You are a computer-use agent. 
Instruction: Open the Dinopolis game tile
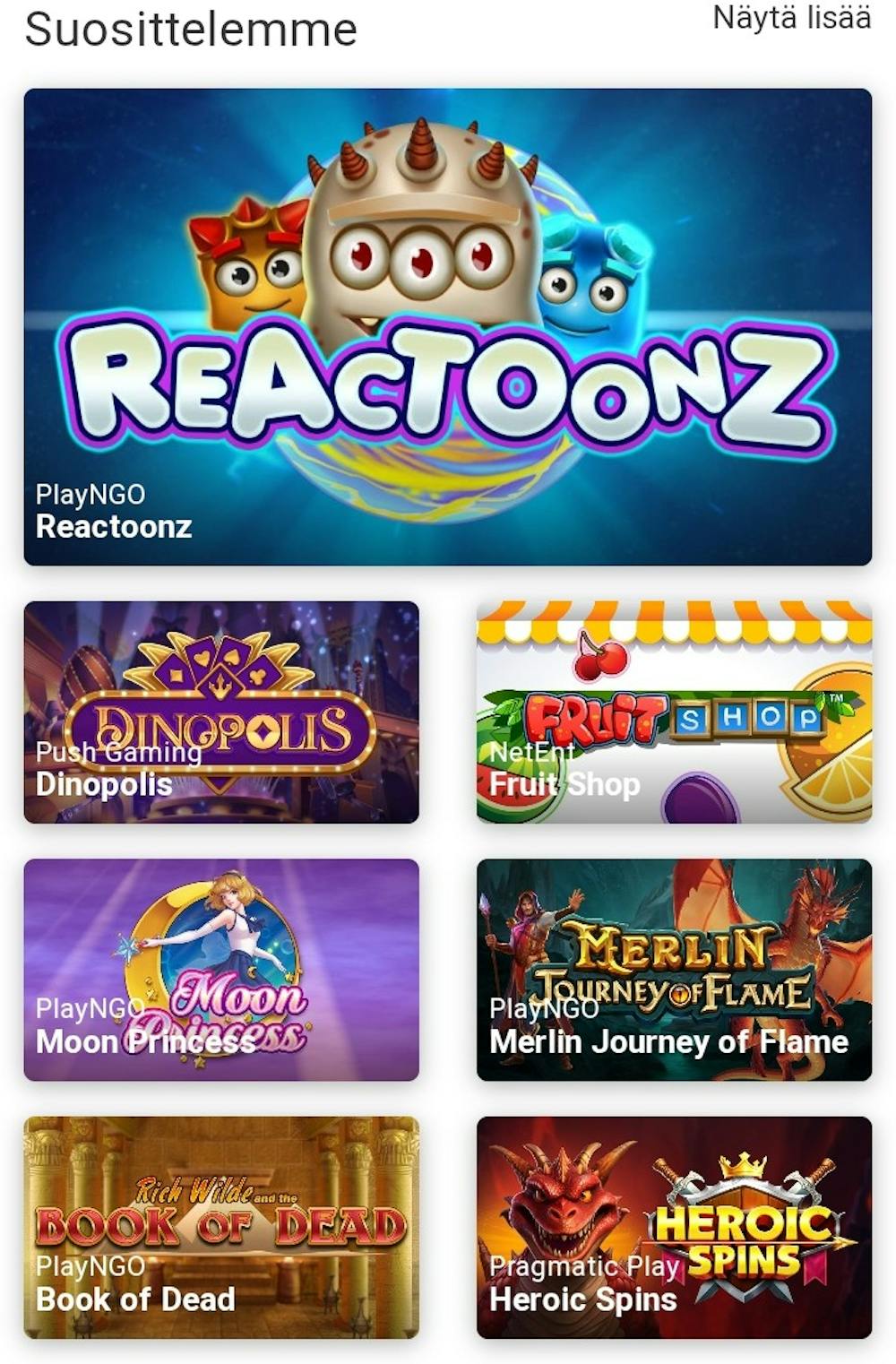click(x=221, y=712)
